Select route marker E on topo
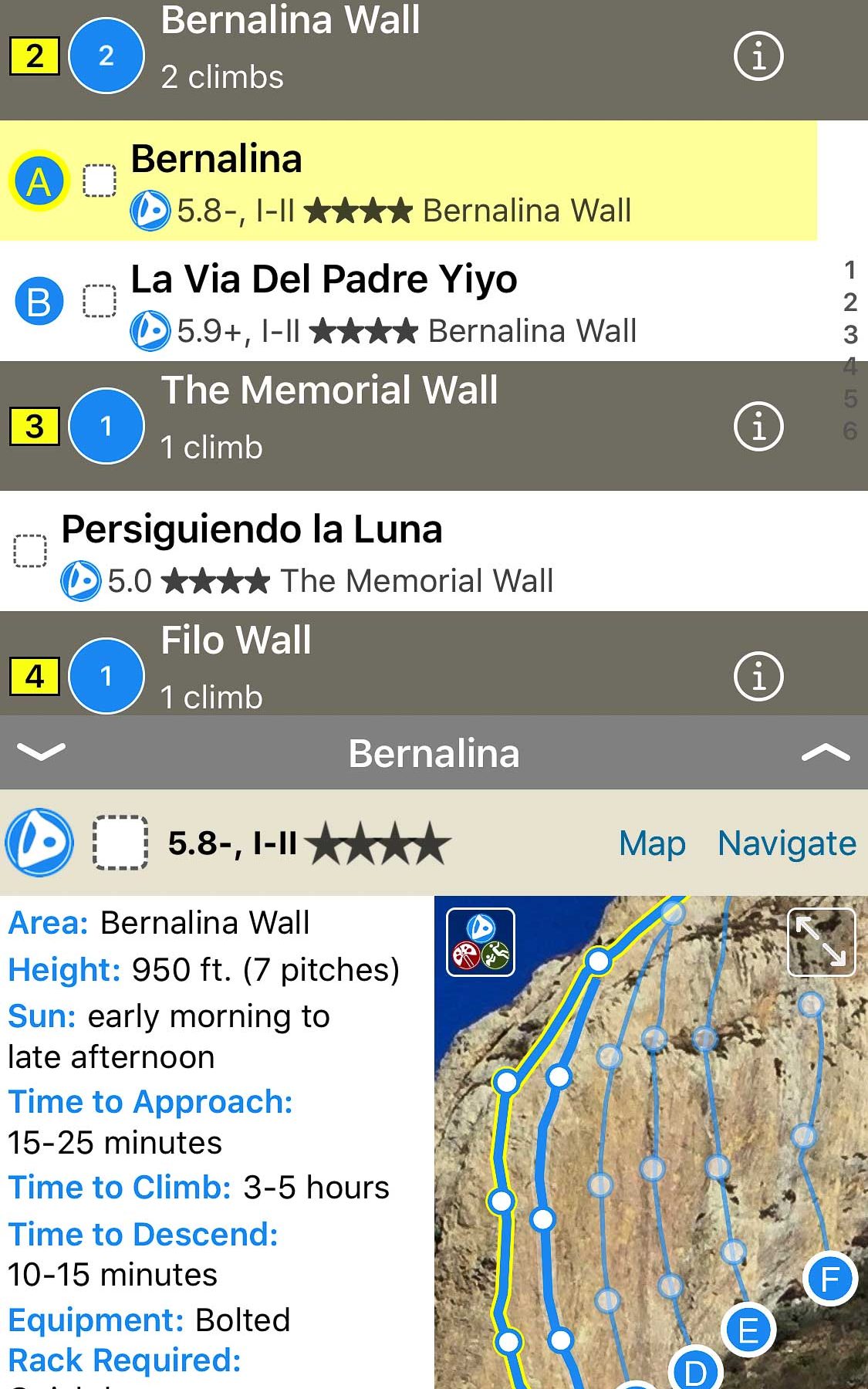This screenshot has height=1389, width=868. [x=748, y=1330]
